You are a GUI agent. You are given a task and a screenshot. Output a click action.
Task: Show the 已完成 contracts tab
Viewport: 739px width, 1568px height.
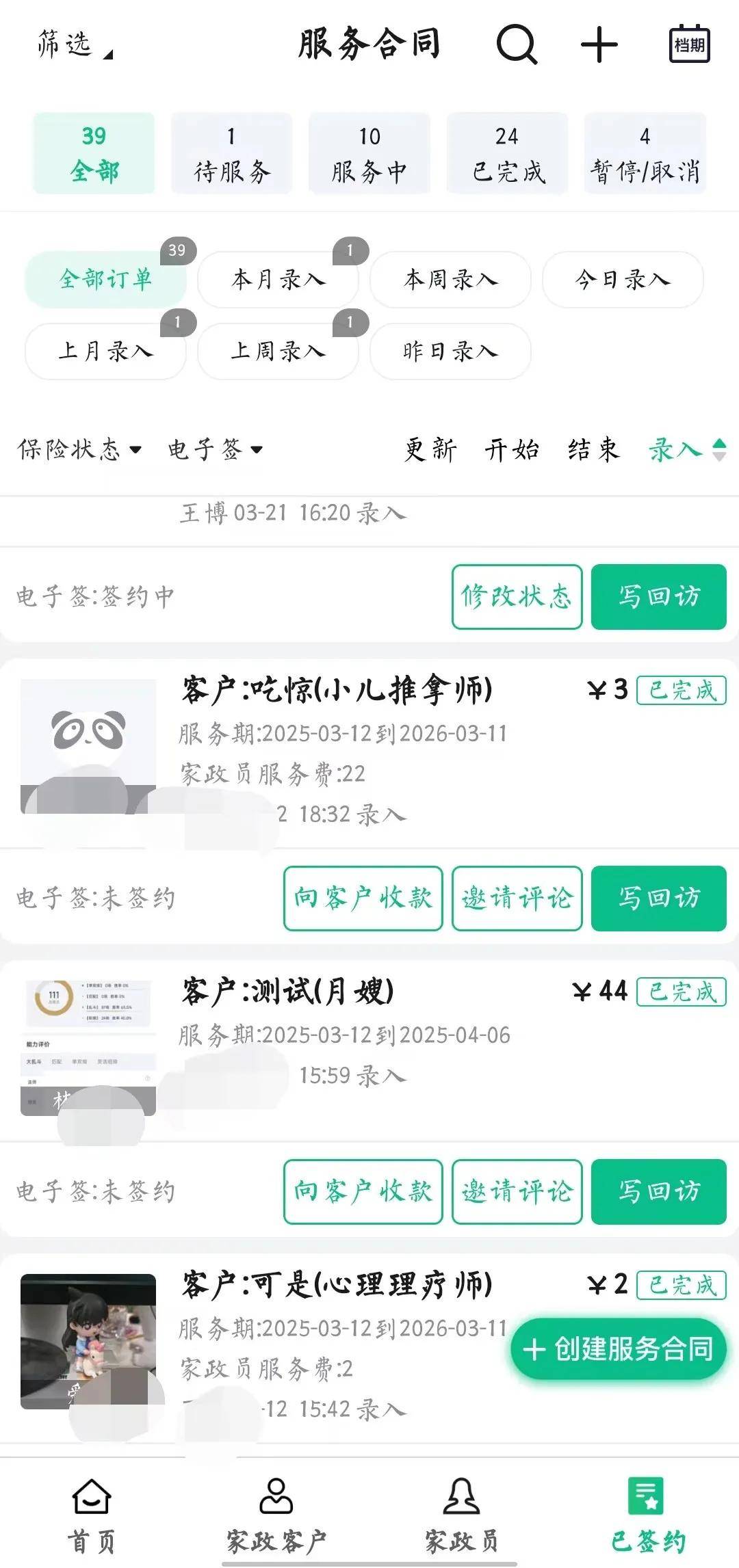[507, 153]
